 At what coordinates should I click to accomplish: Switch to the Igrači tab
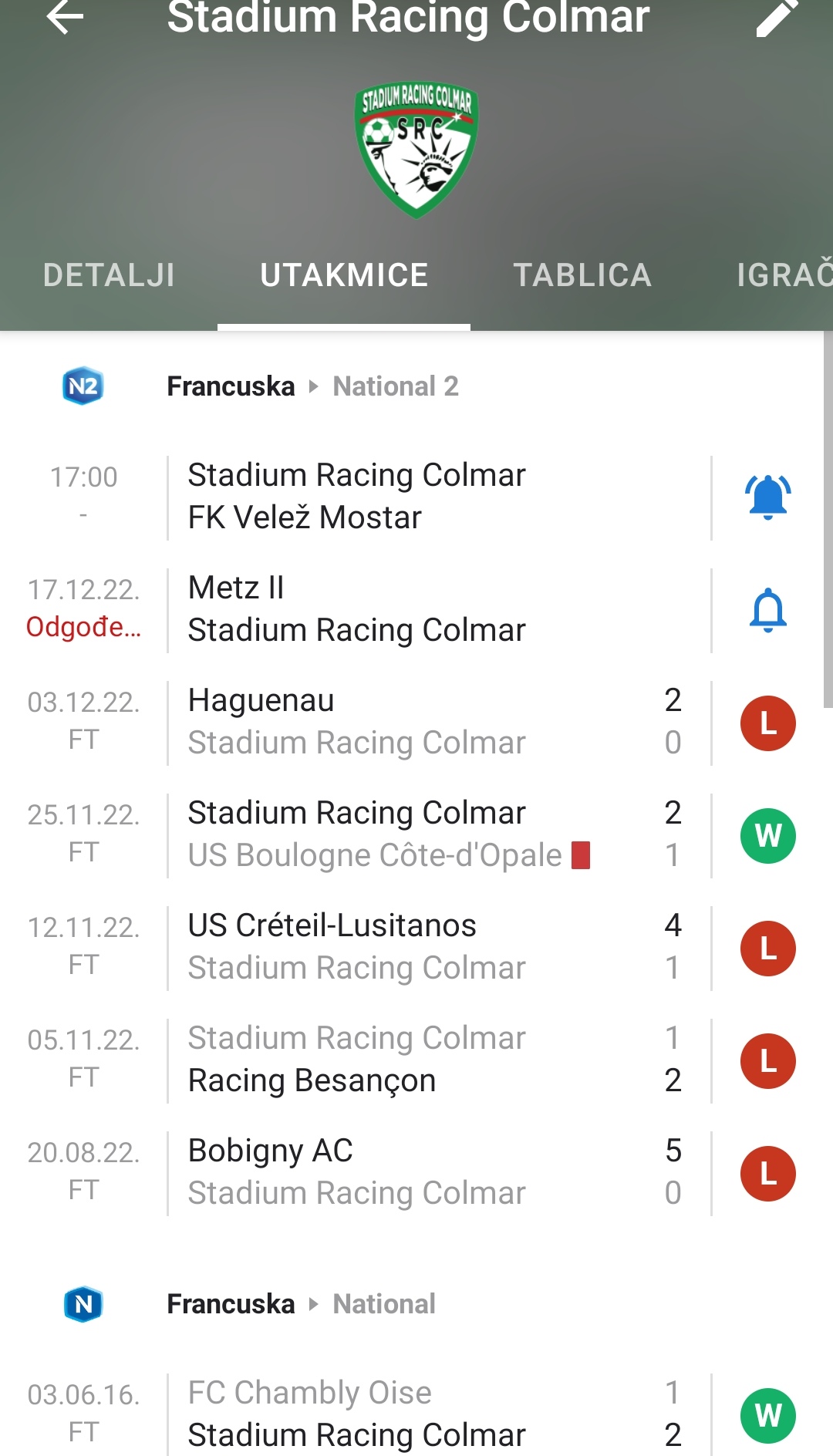point(784,275)
